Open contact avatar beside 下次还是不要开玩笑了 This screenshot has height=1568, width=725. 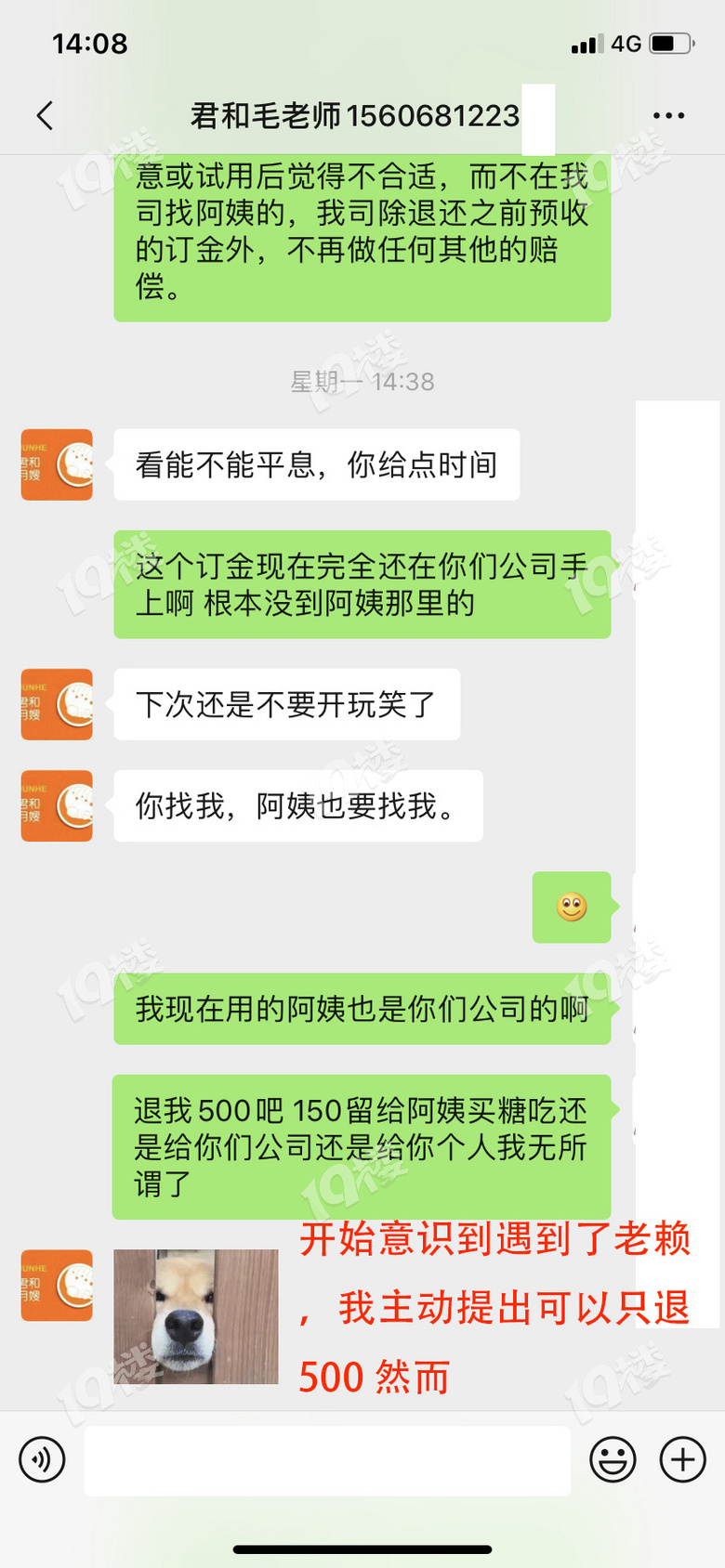tap(57, 704)
